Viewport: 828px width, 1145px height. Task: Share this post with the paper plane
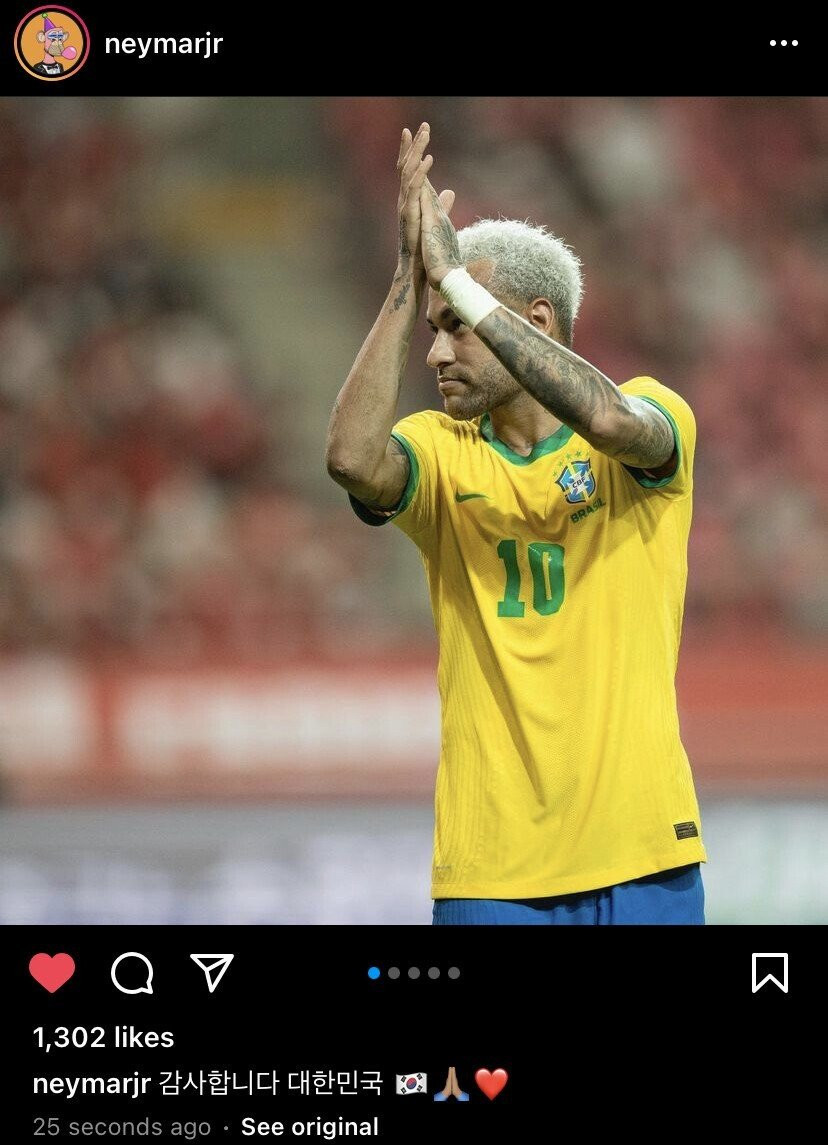click(x=211, y=972)
